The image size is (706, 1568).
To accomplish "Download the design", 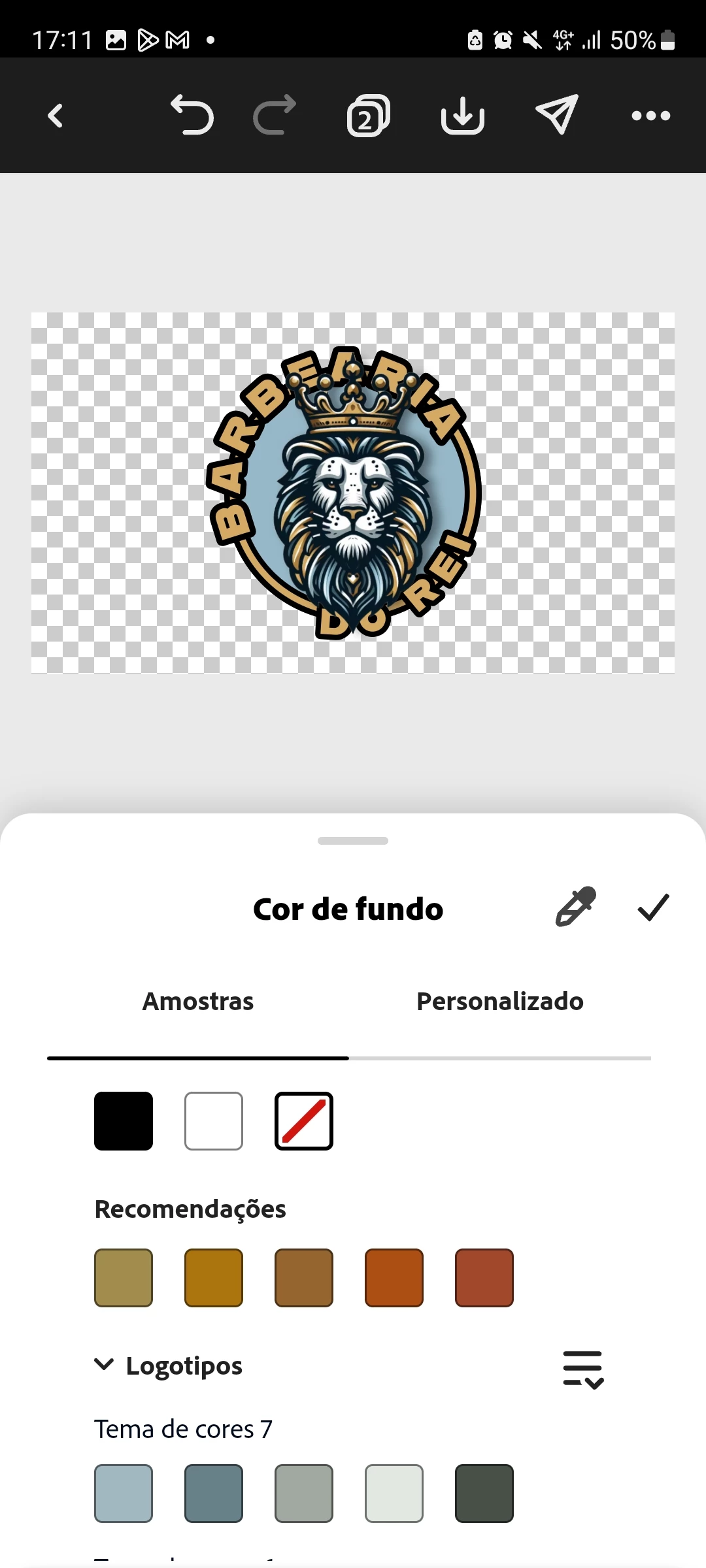I will (462, 116).
